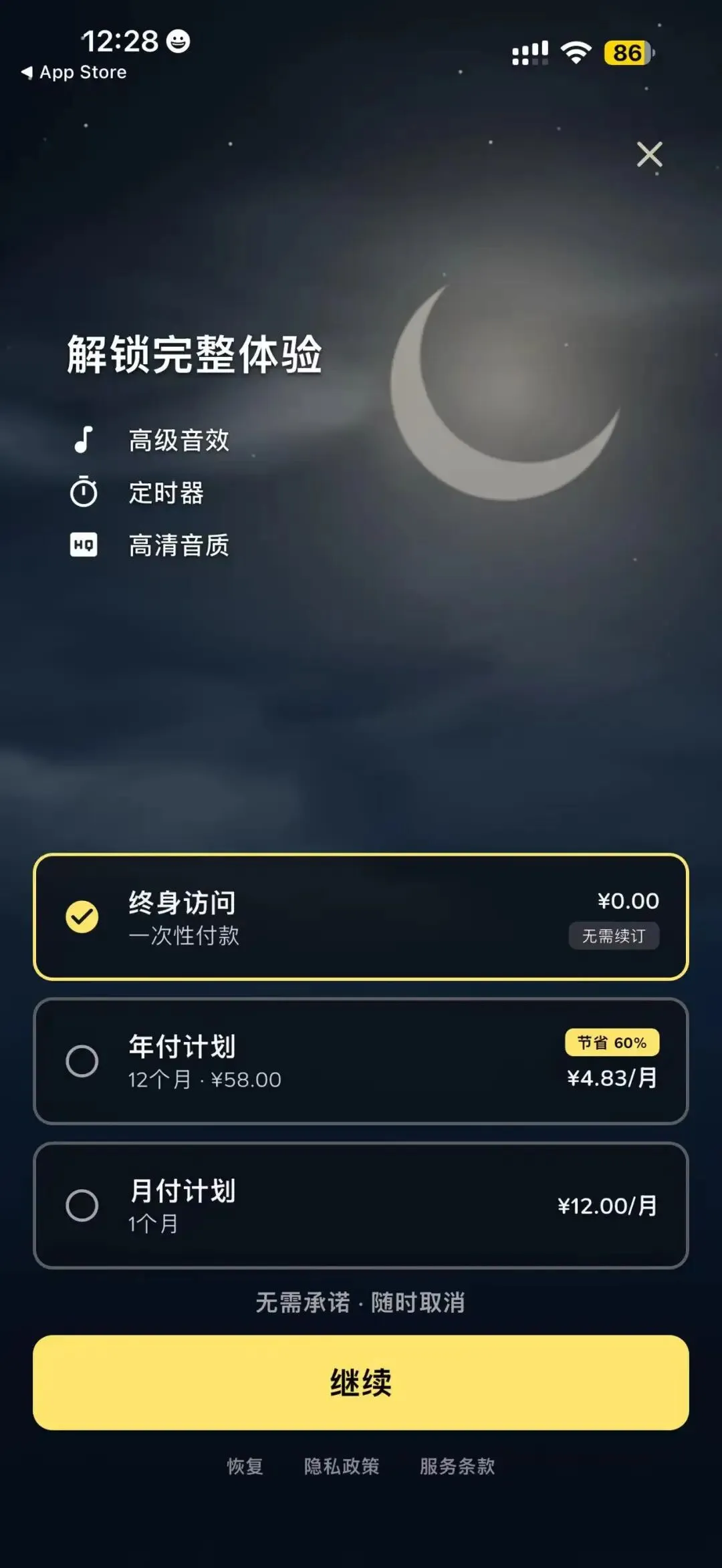Restore purchases via 恢复
The width and height of the screenshot is (722, 1568).
pyautogui.click(x=245, y=1466)
